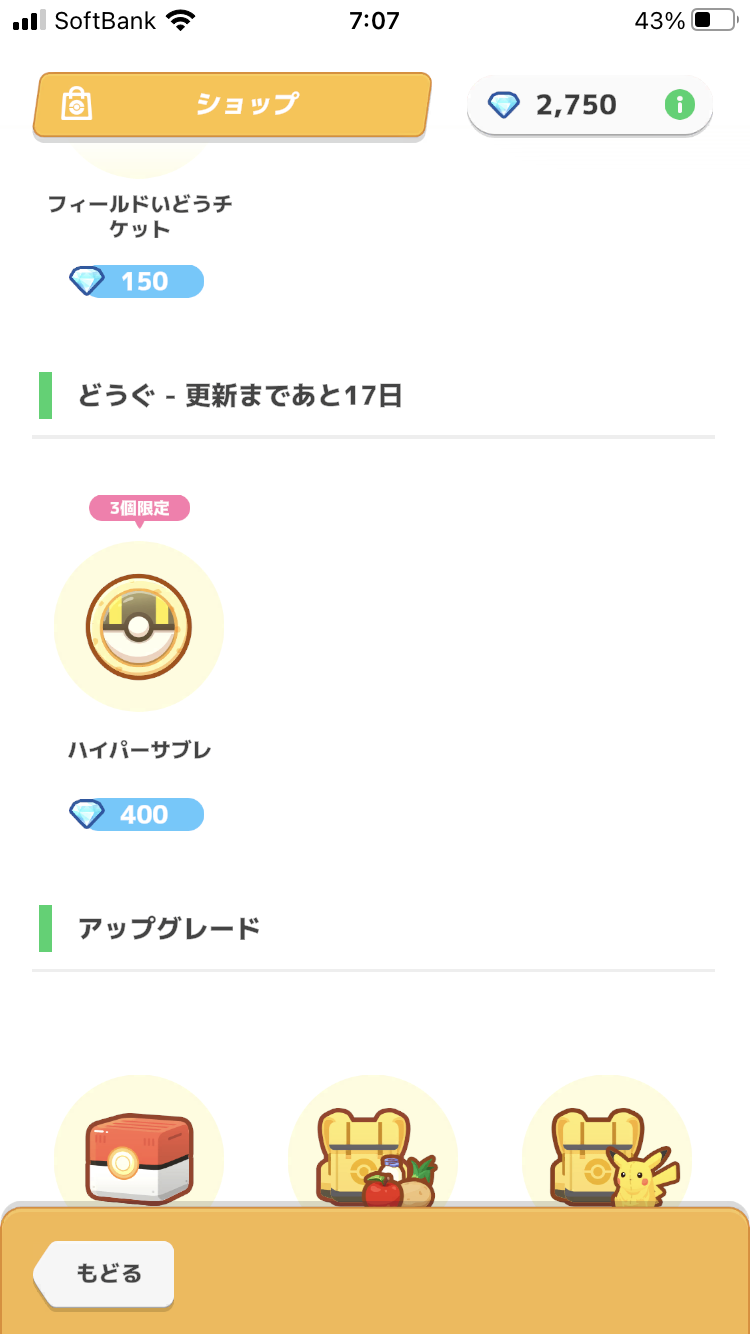The width and height of the screenshot is (750, 1334).
Task: Select the ハイパーサブレ item
Action: tap(139, 627)
